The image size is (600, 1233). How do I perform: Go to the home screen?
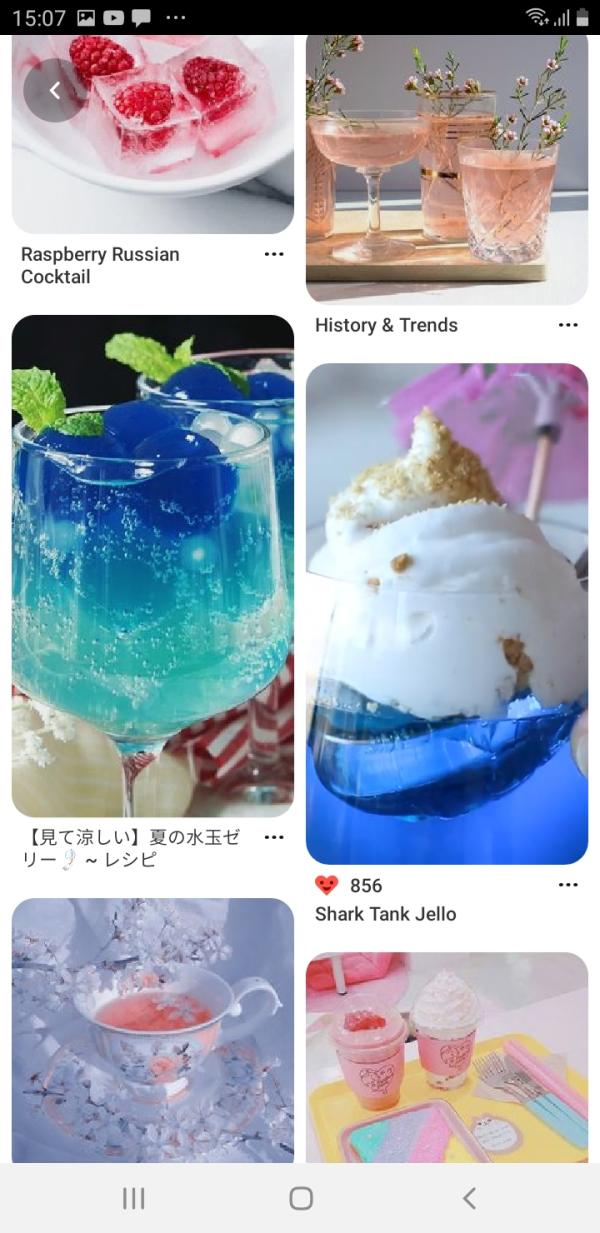tap(300, 1198)
